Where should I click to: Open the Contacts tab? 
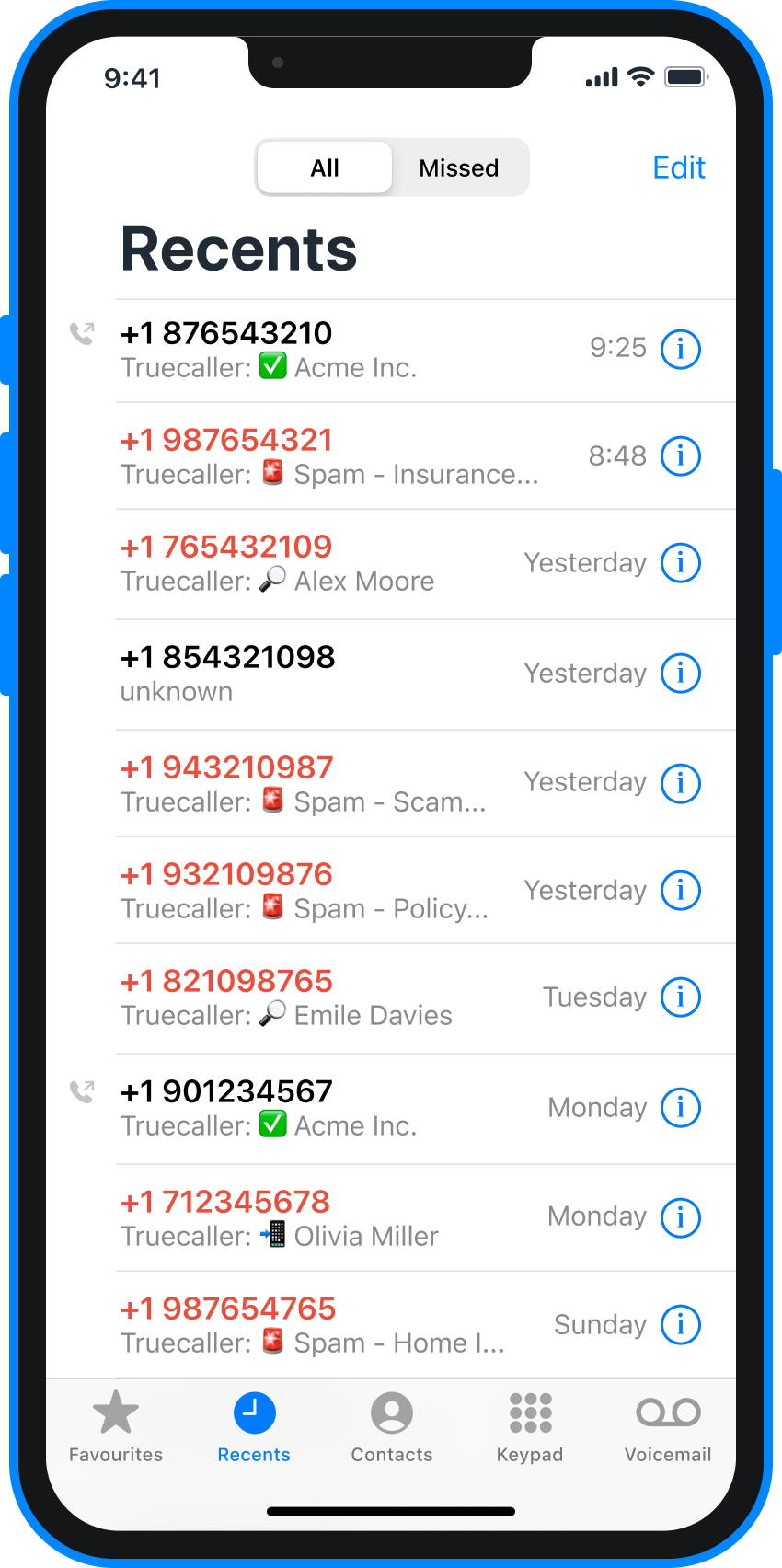(x=392, y=1426)
